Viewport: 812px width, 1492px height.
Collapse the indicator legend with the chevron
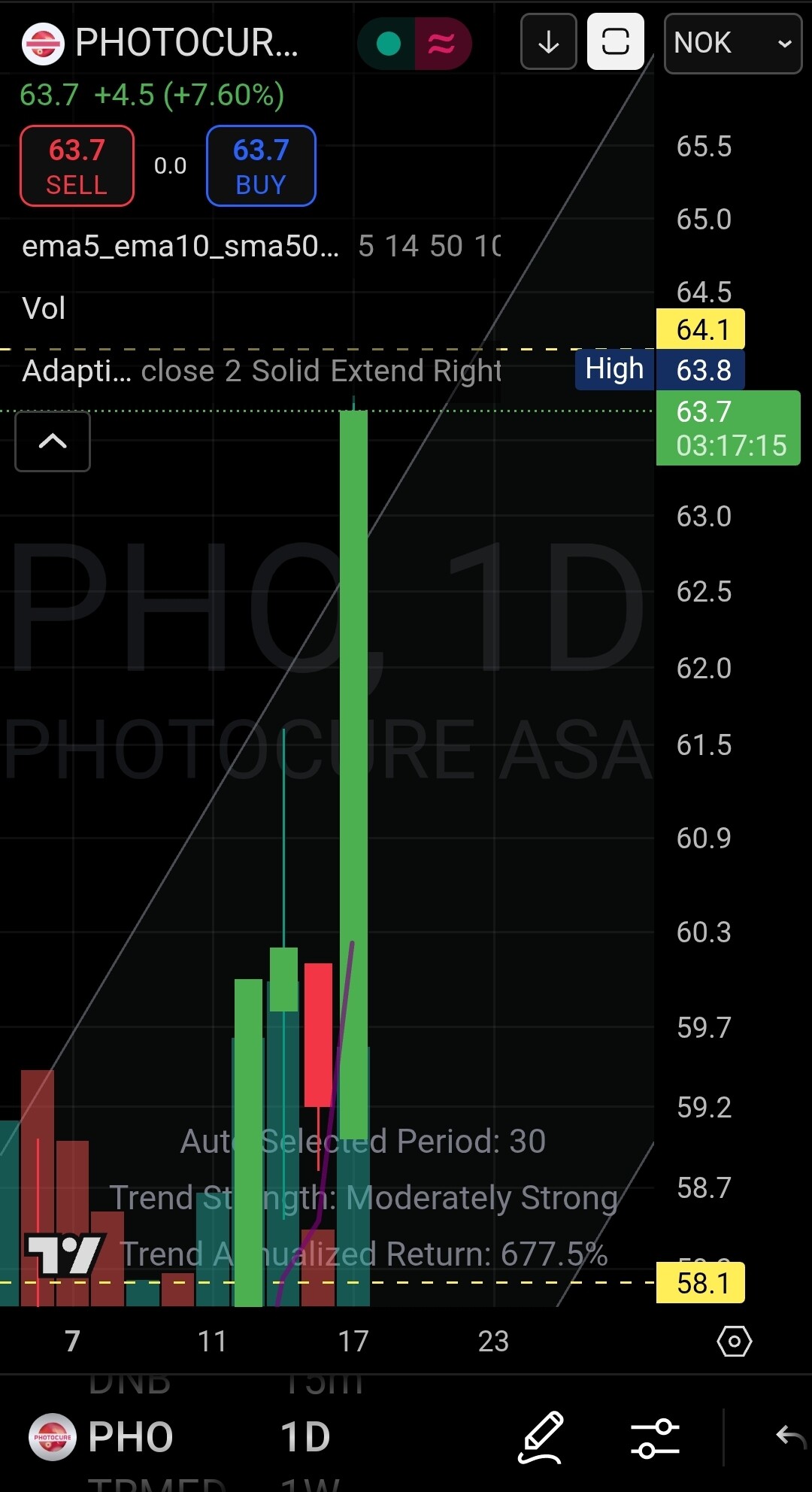[x=53, y=441]
